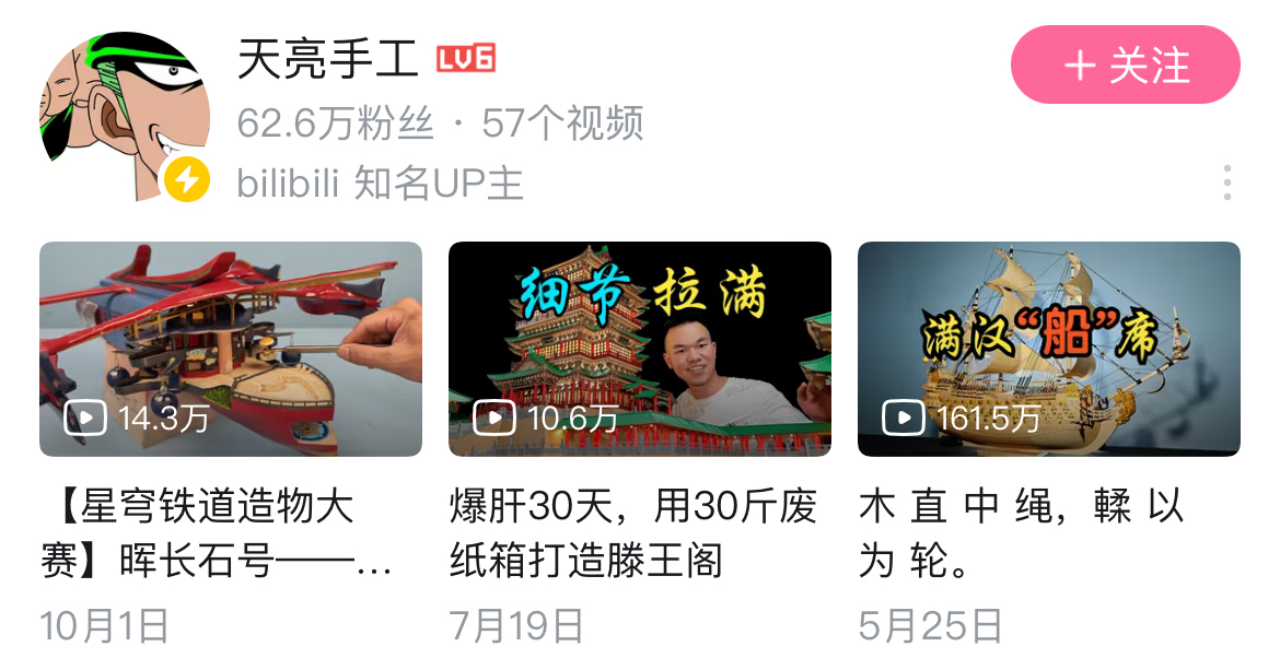Watch the 木直中绳 ship video from 5月25日
Screen dimensions: 1280x670
pyautogui.click(x=1048, y=349)
